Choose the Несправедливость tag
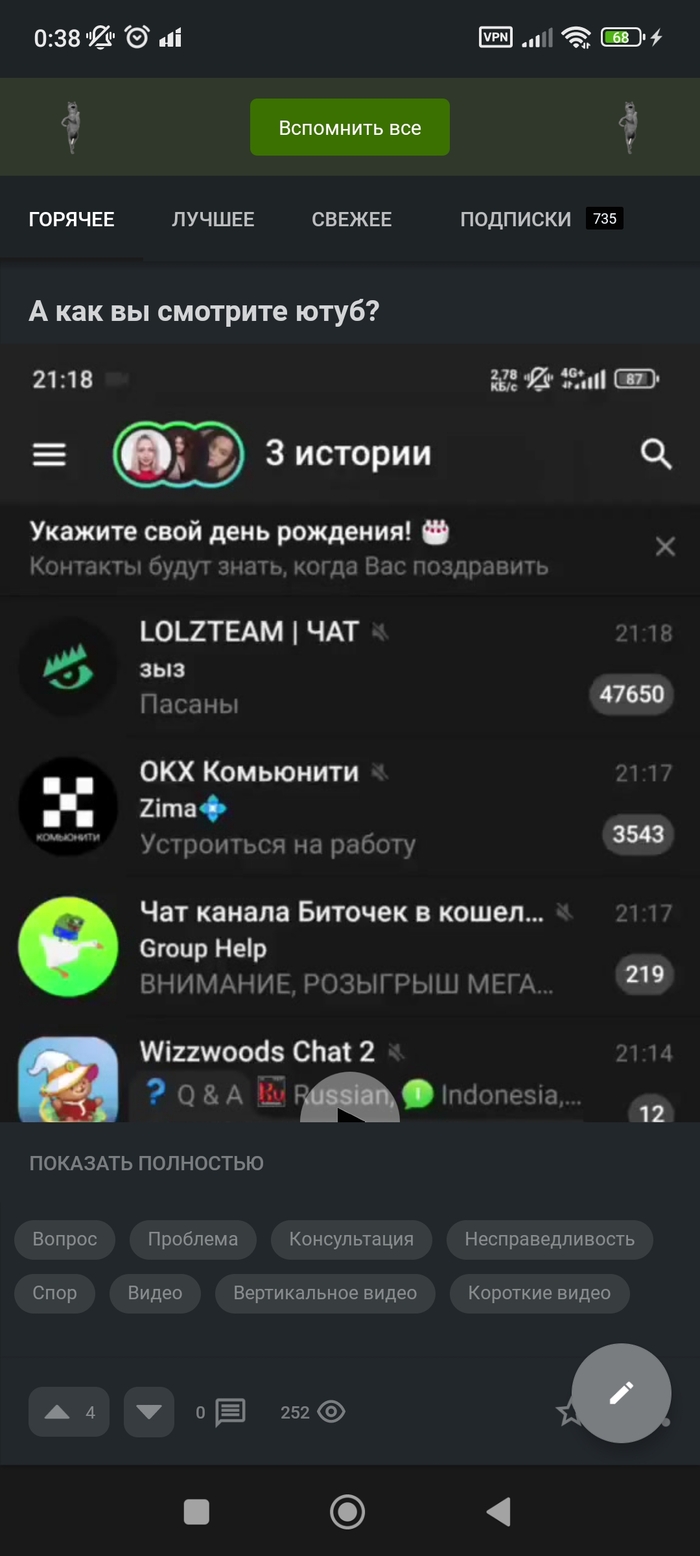700x1556 pixels. (549, 1239)
